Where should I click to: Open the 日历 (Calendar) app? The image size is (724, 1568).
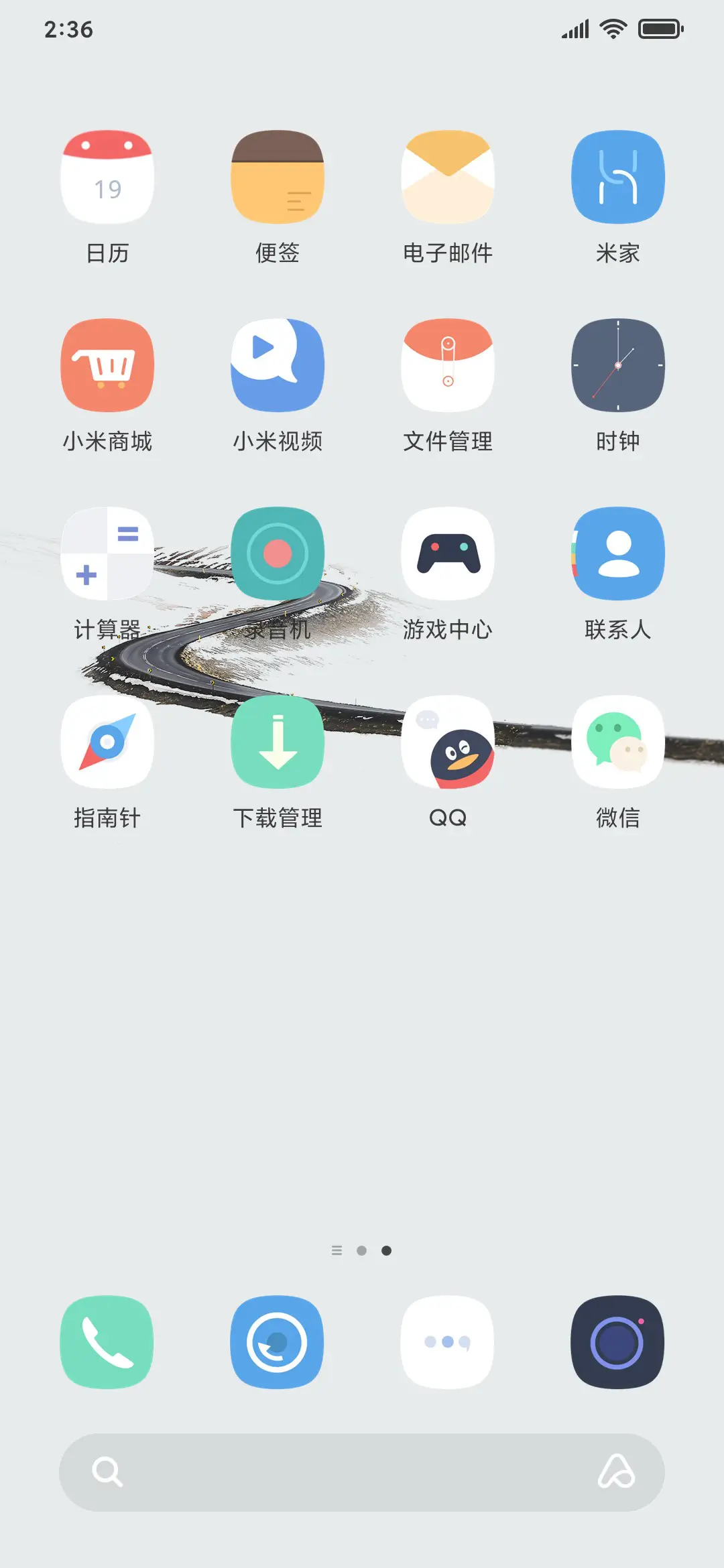(x=107, y=176)
